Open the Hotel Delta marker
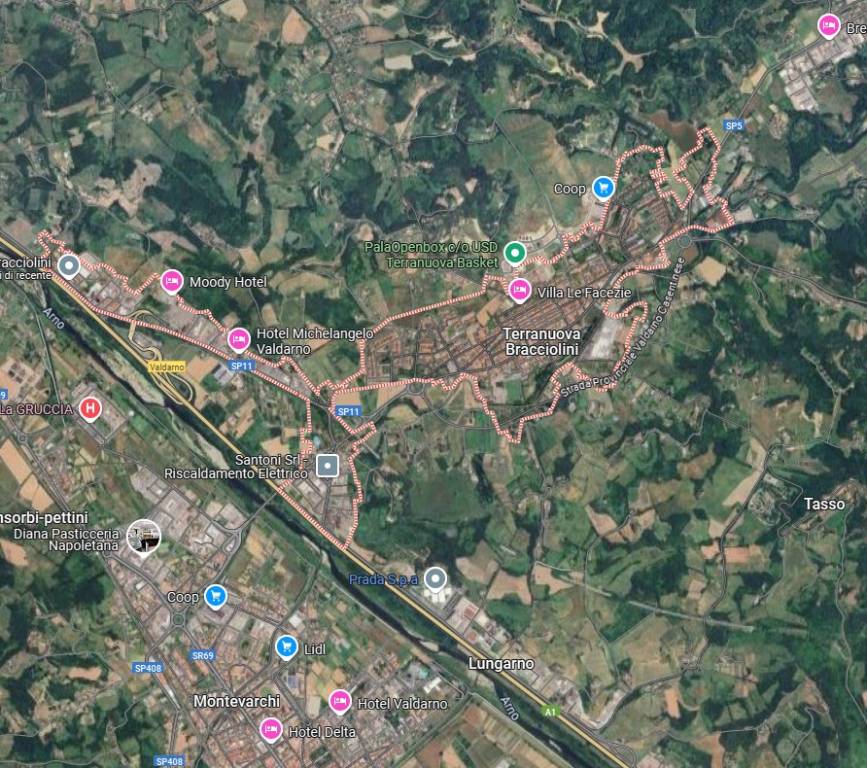 [271, 730]
